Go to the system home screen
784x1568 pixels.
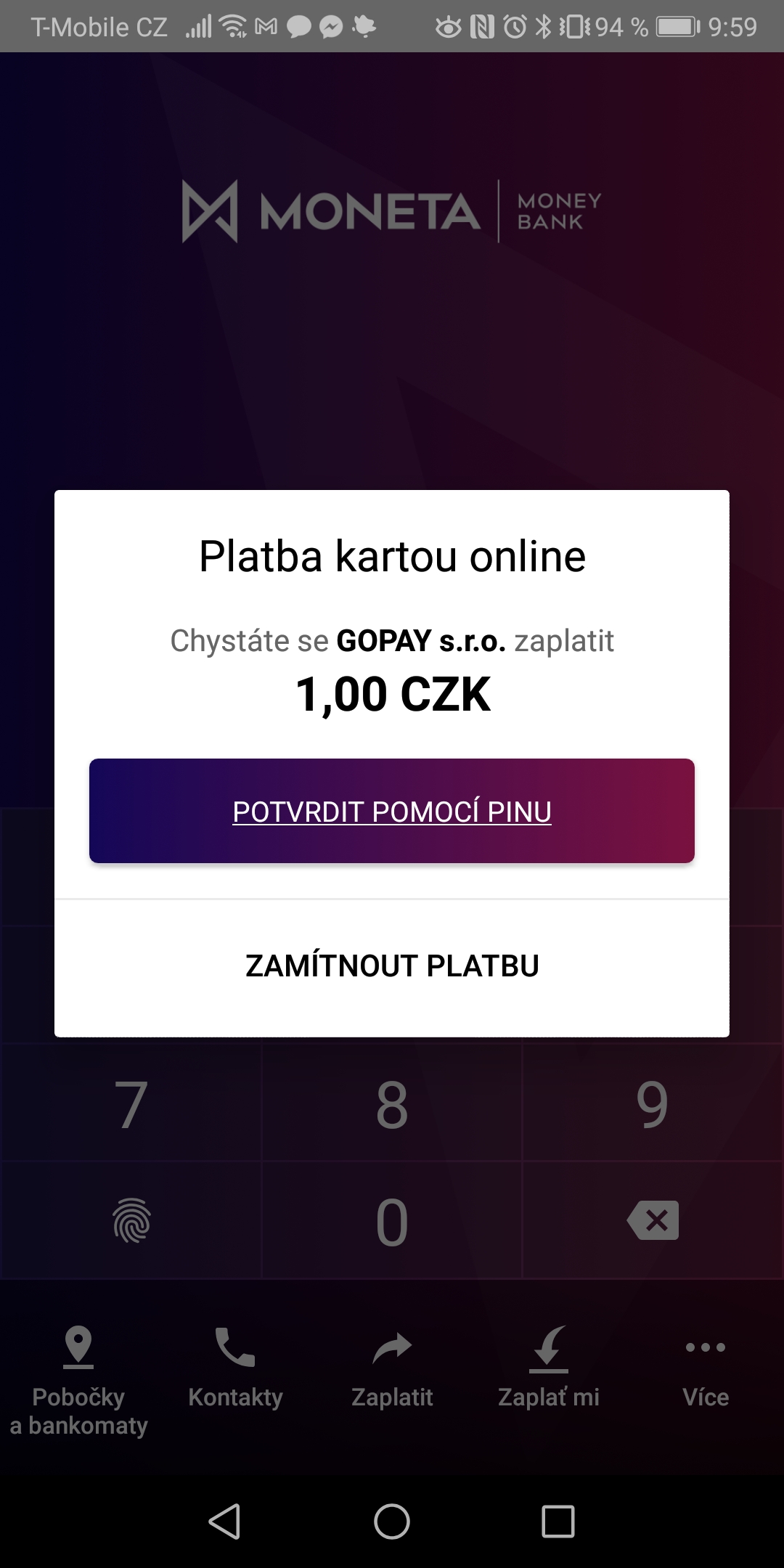coord(392,1521)
